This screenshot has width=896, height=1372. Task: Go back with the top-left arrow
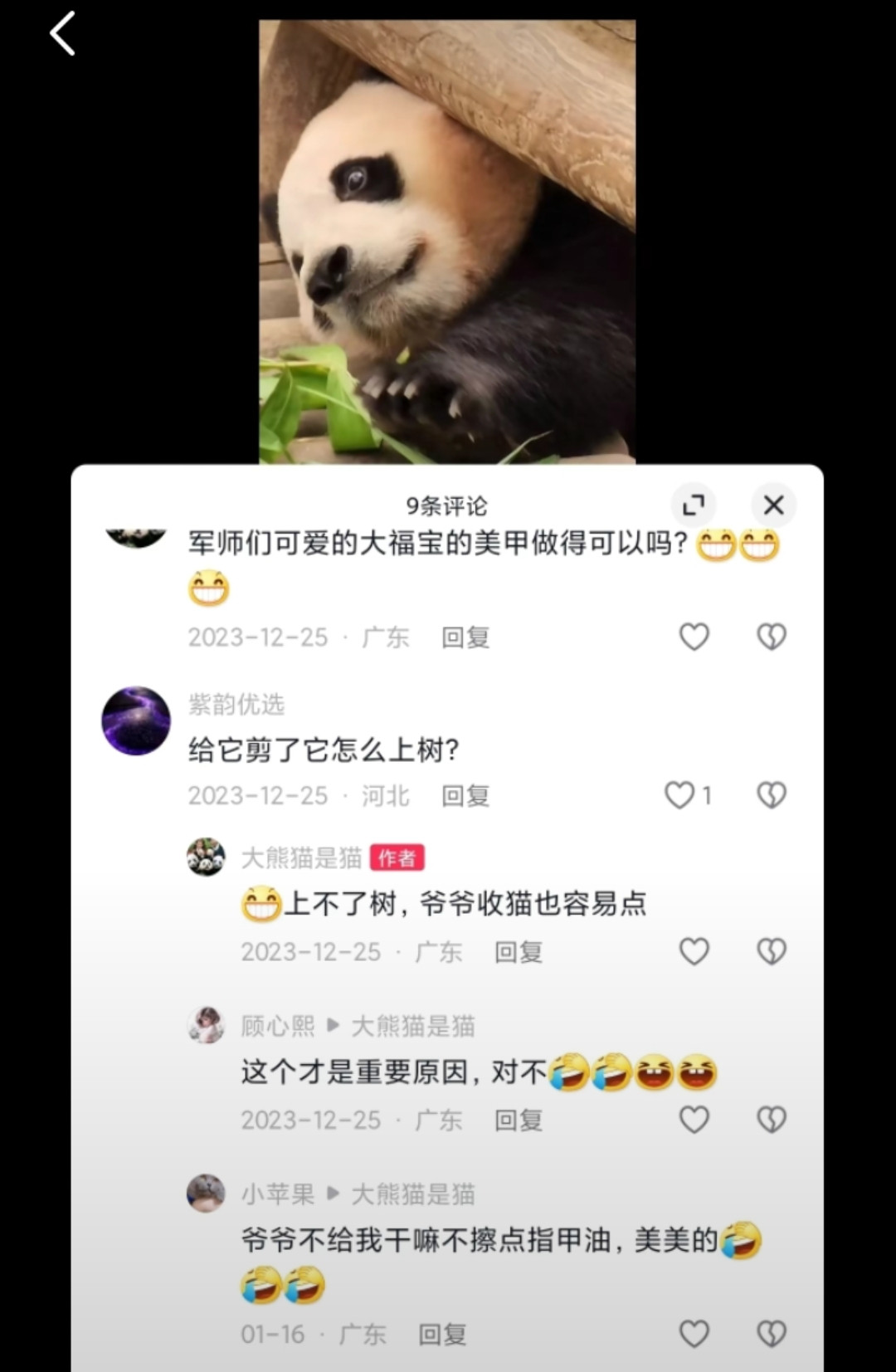click(x=63, y=34)
